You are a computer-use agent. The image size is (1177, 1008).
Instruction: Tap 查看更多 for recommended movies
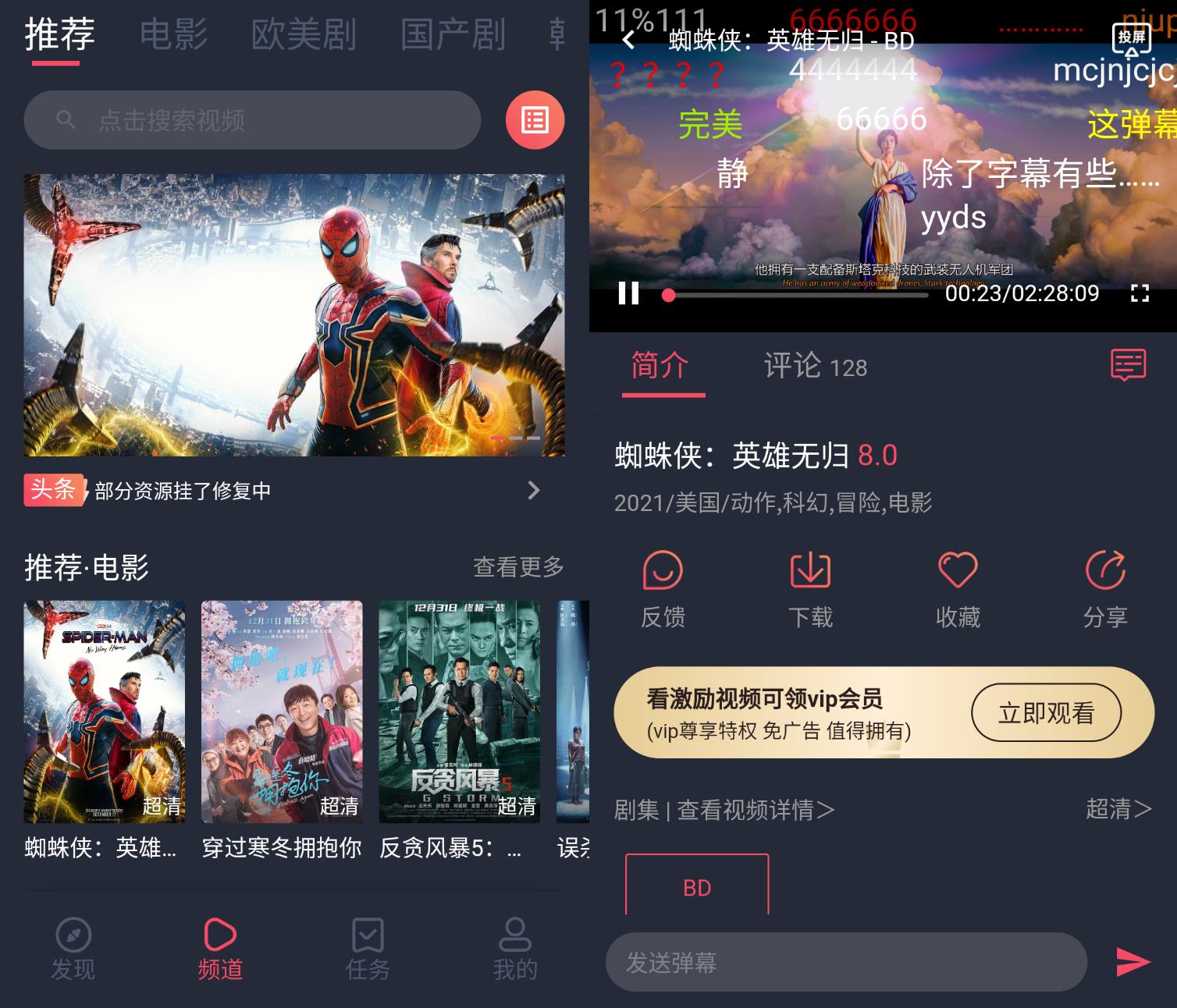click(x=518, y=566)
